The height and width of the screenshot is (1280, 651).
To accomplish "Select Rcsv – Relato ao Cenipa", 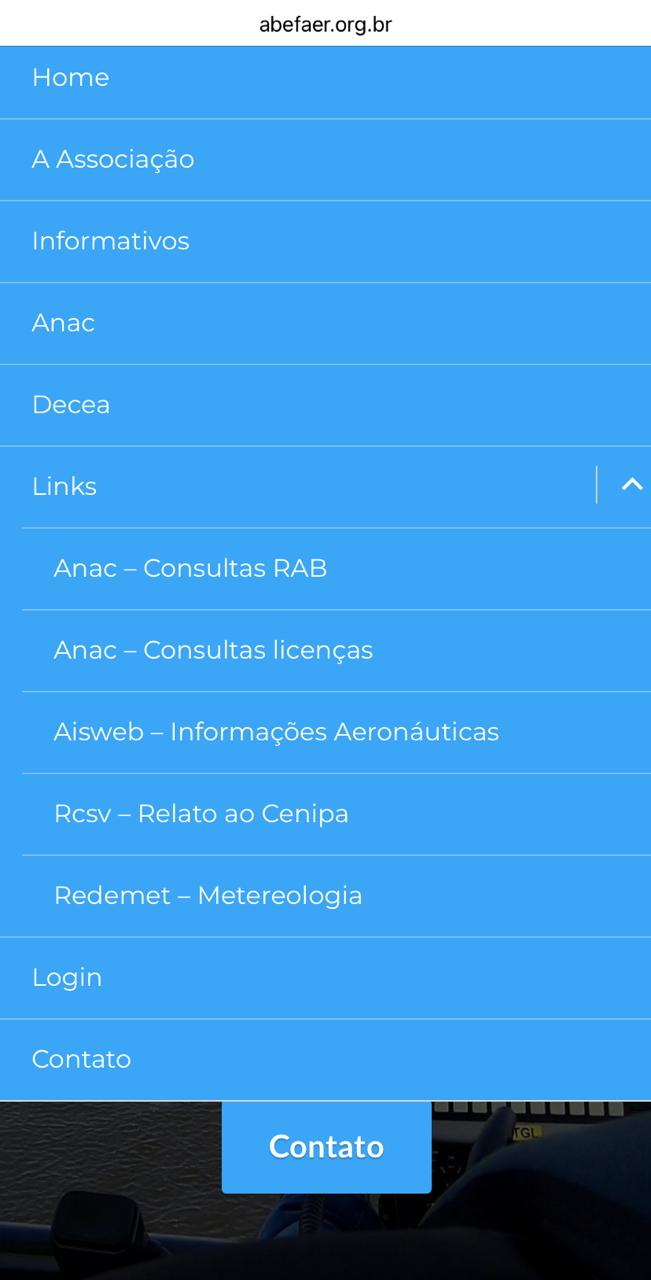I will [336, 815].
